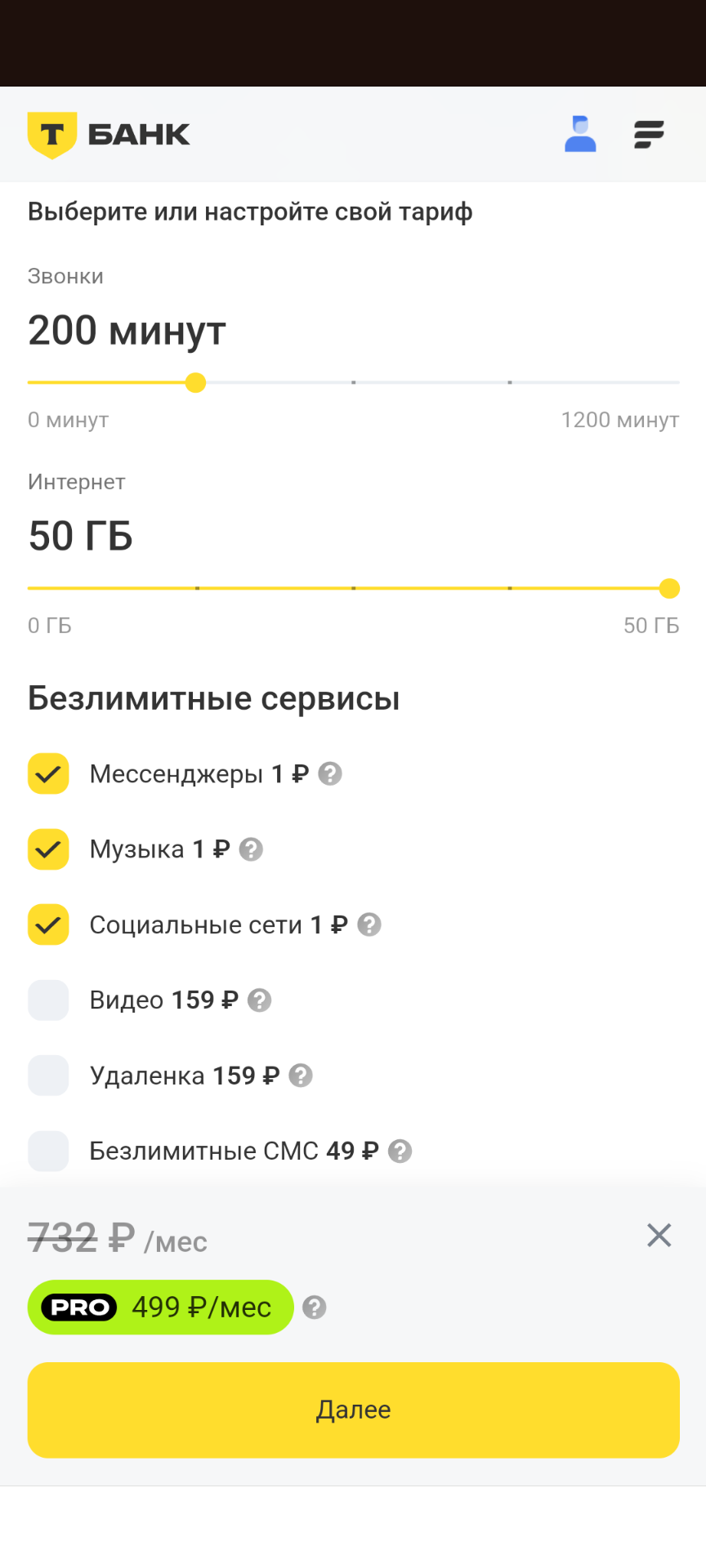706x1568 pixels.
Task: Tap the T-Bank logo
Action: pyautogui.click(x=109, y=135)
